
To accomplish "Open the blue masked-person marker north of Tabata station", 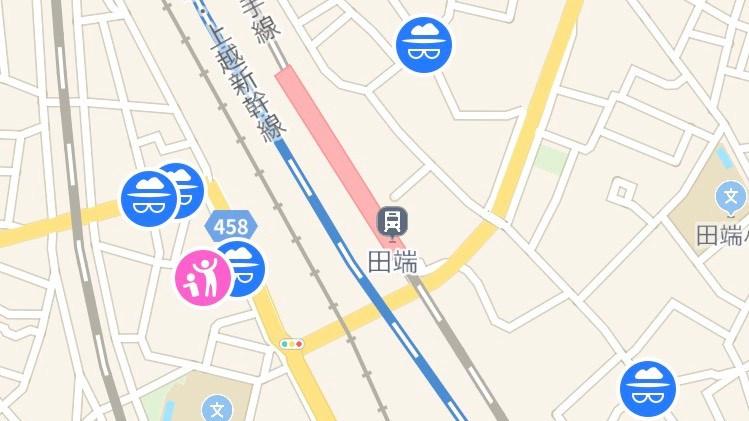I will pyautogui.click(x=424, y=45).
